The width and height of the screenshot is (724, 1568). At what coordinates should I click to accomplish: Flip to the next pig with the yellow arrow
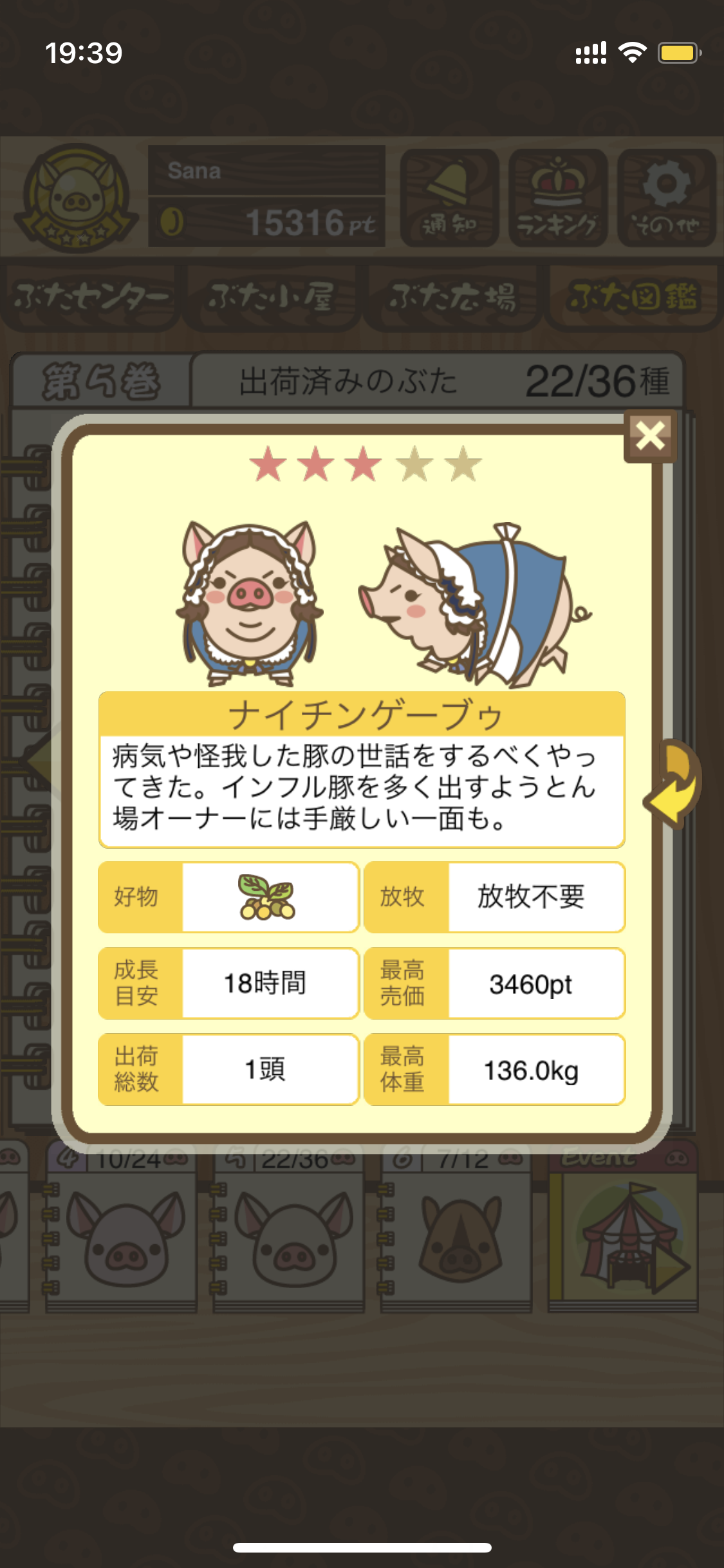coord(673,783)
